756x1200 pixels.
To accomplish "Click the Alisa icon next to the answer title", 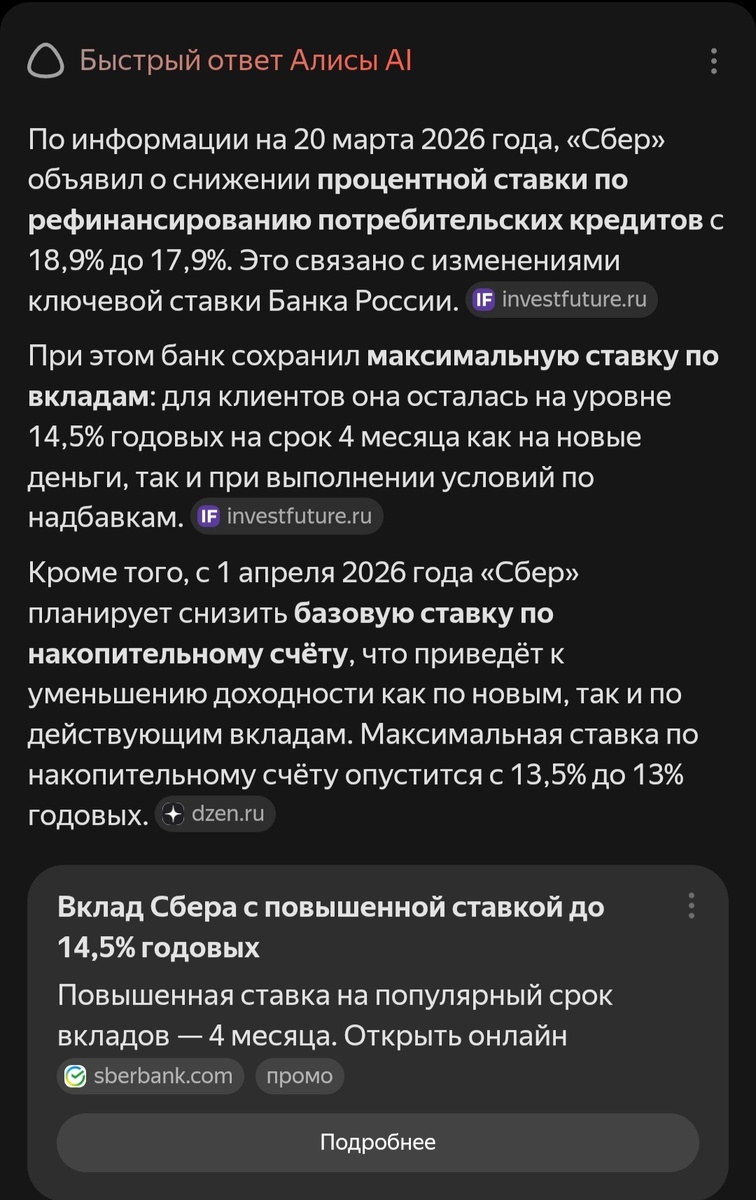I will pyautogui.click(x=44, y=61).
